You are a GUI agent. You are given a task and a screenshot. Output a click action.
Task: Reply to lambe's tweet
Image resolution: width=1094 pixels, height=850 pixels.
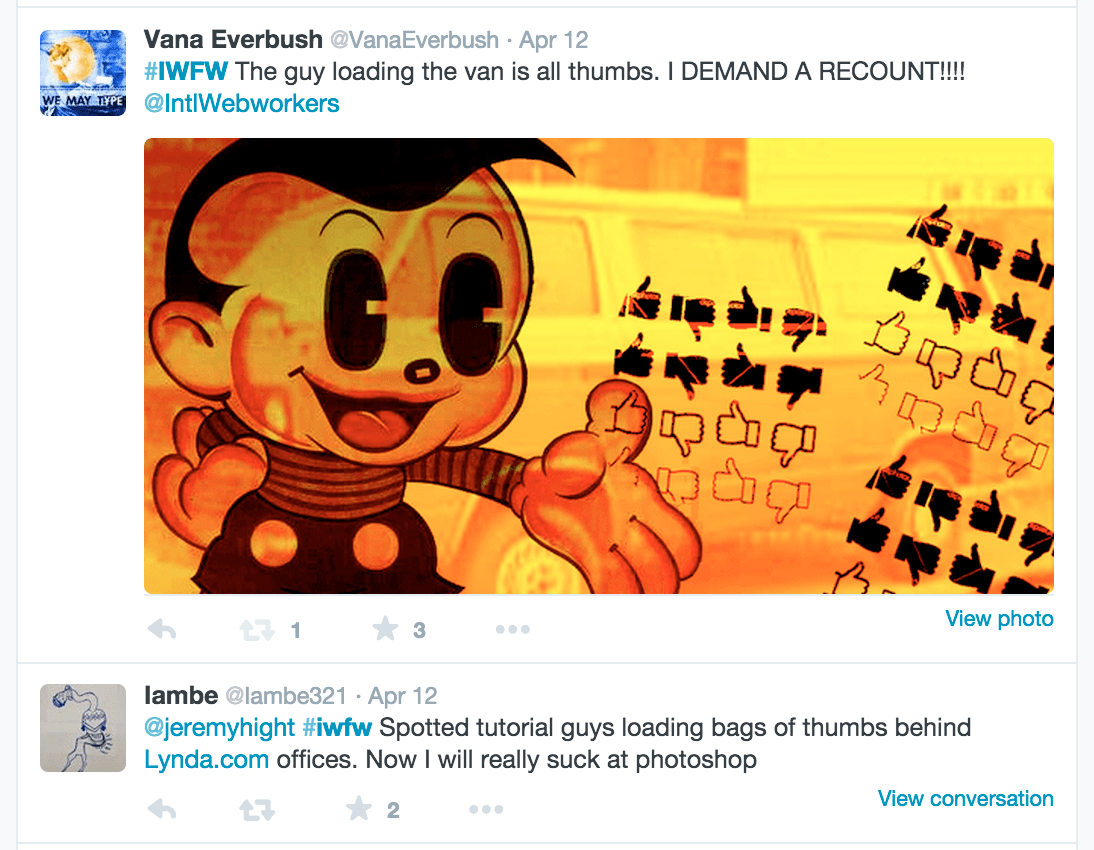[162, 810]
